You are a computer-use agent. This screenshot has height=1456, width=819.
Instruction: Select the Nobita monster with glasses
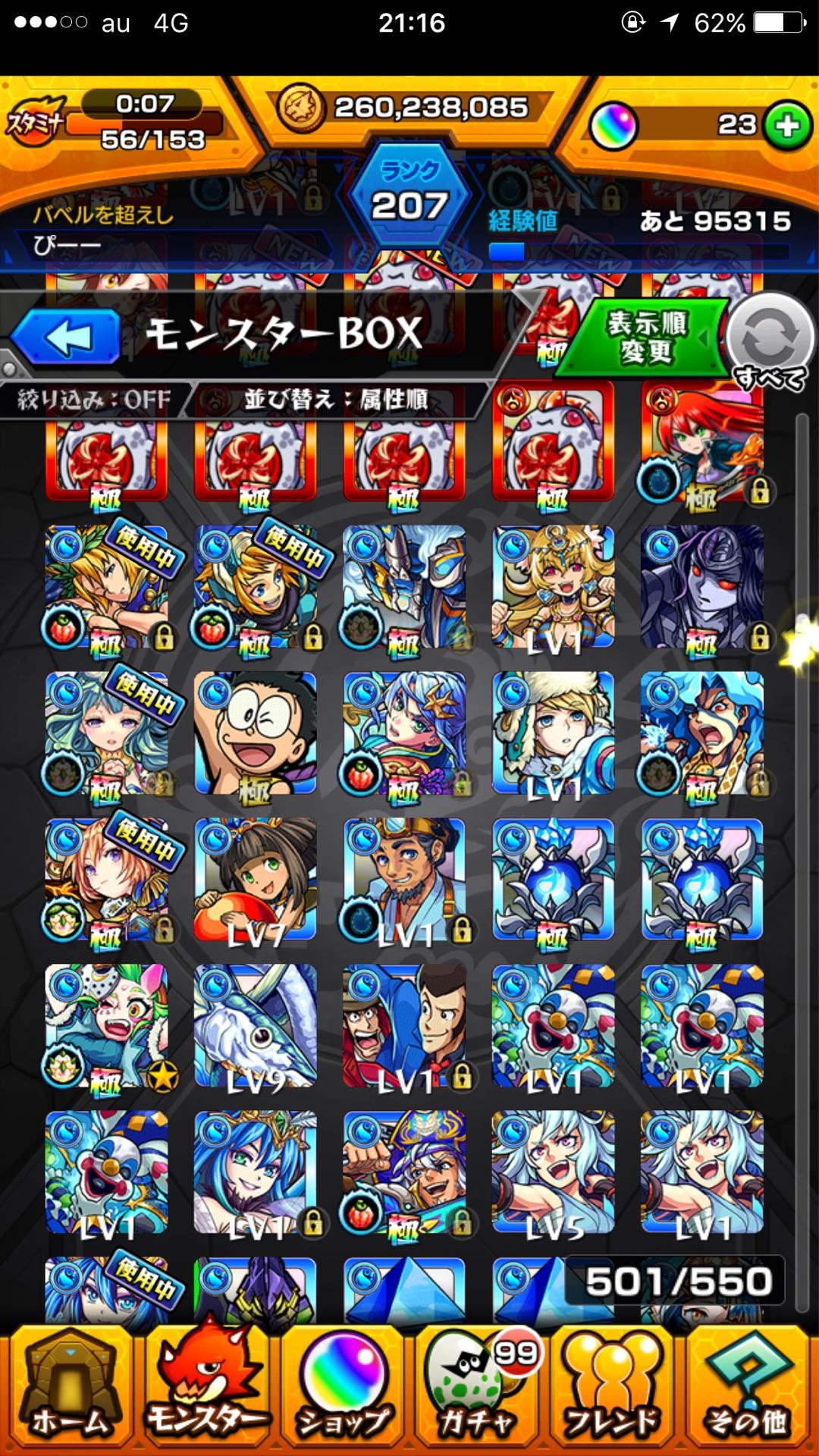(255, 733)
